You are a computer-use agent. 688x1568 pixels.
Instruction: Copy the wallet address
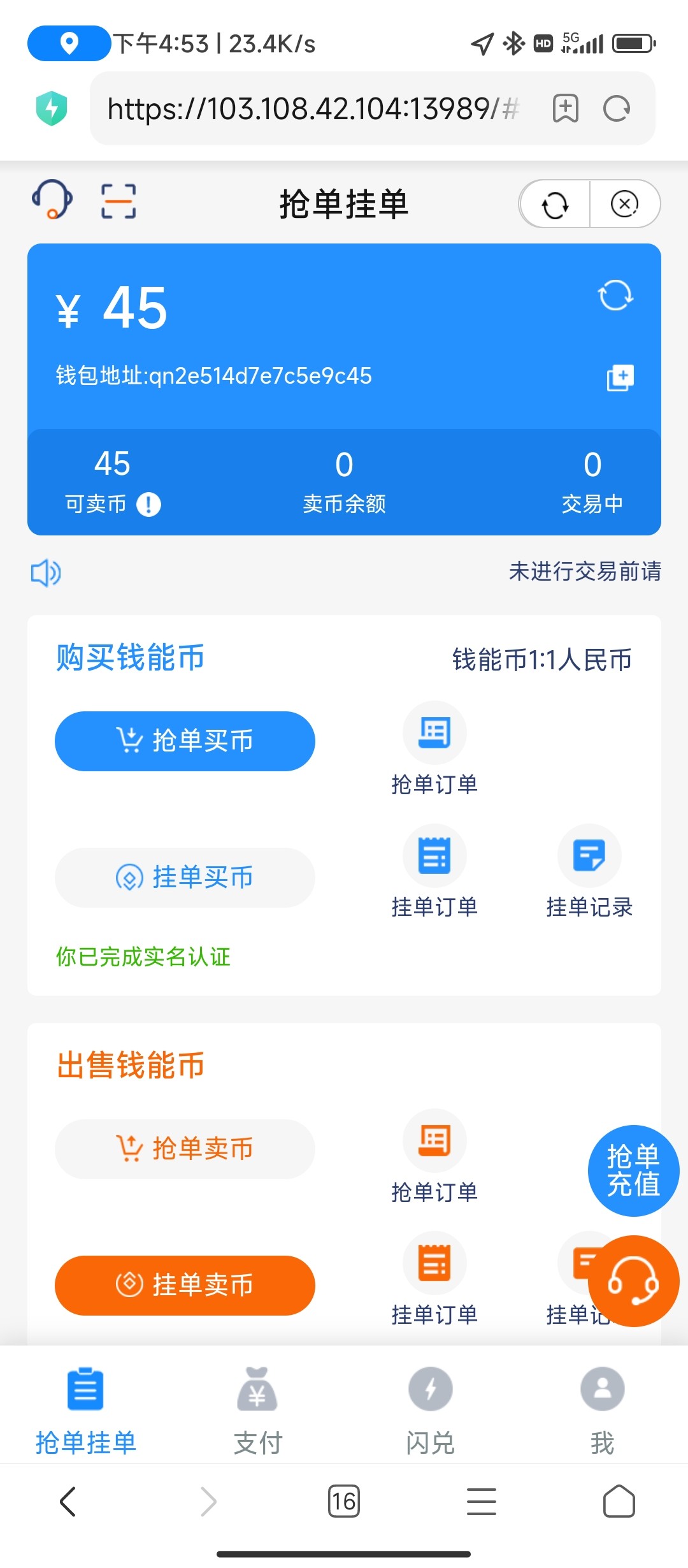tap(619, 377)
